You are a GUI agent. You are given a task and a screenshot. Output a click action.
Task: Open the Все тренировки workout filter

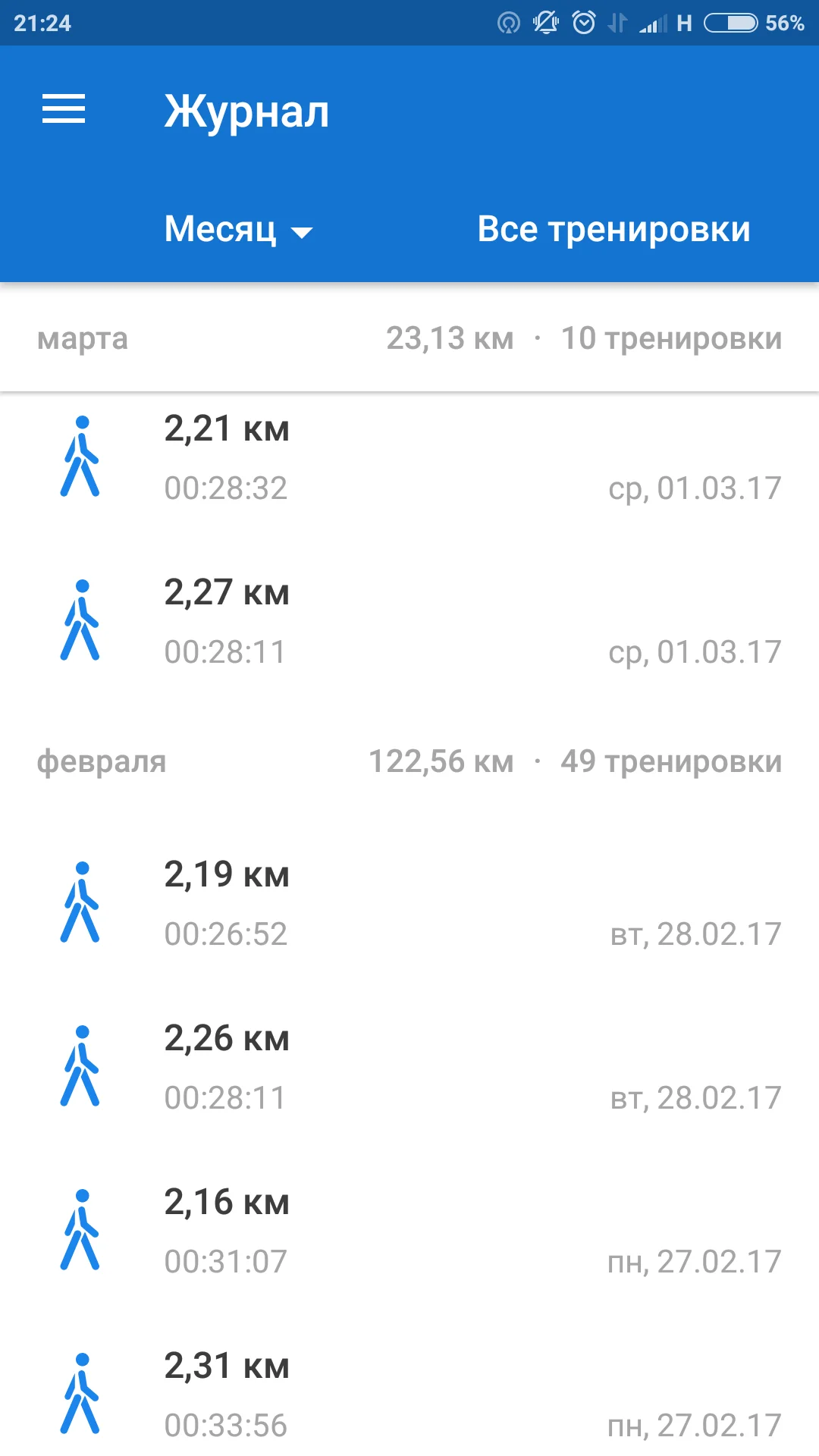613,229
